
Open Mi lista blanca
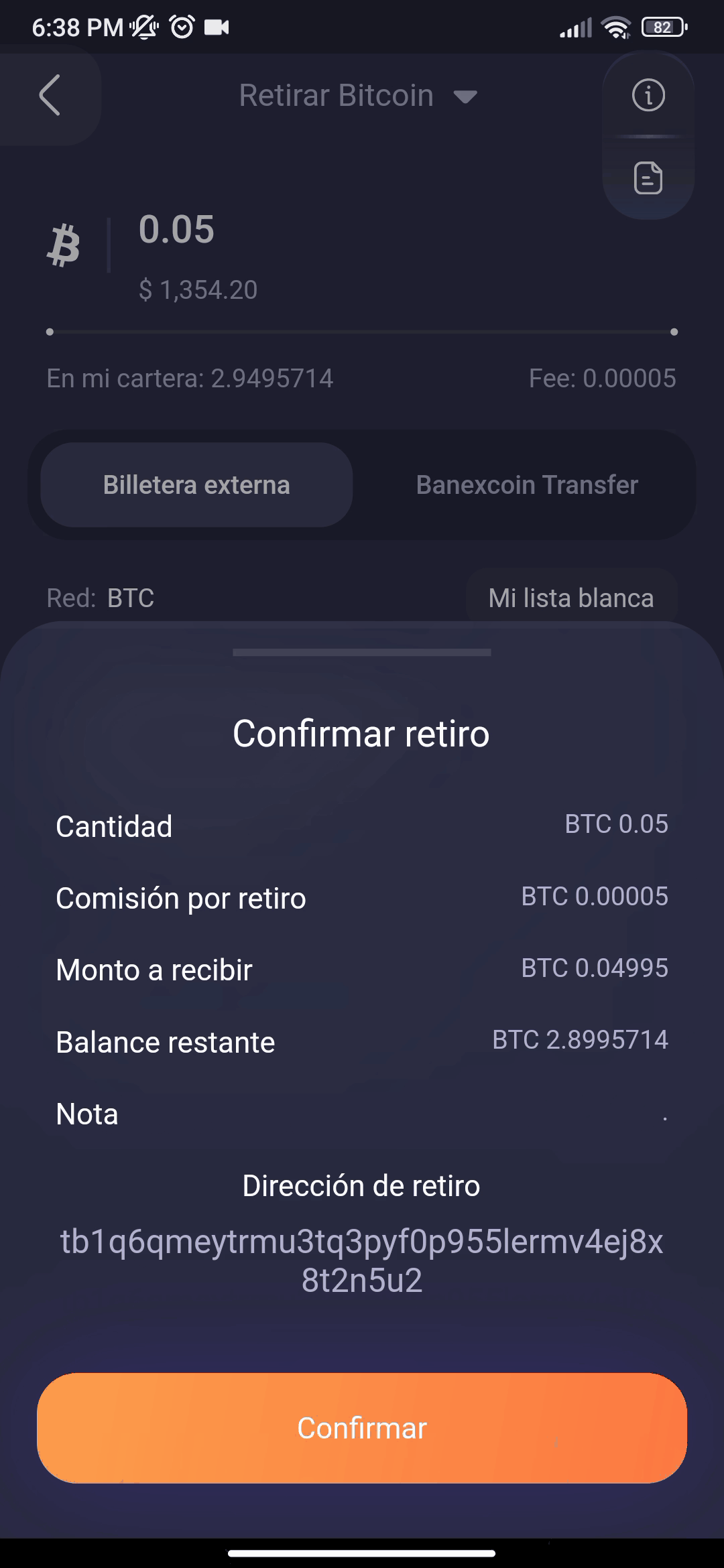coord(571,598)
